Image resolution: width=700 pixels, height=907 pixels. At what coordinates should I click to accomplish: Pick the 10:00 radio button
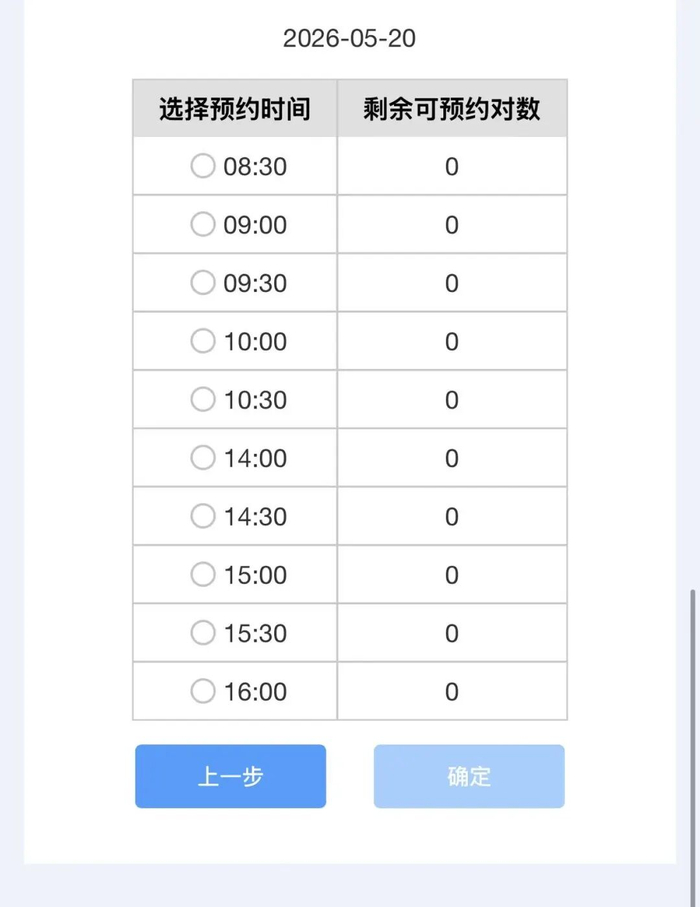coord(203,341)
